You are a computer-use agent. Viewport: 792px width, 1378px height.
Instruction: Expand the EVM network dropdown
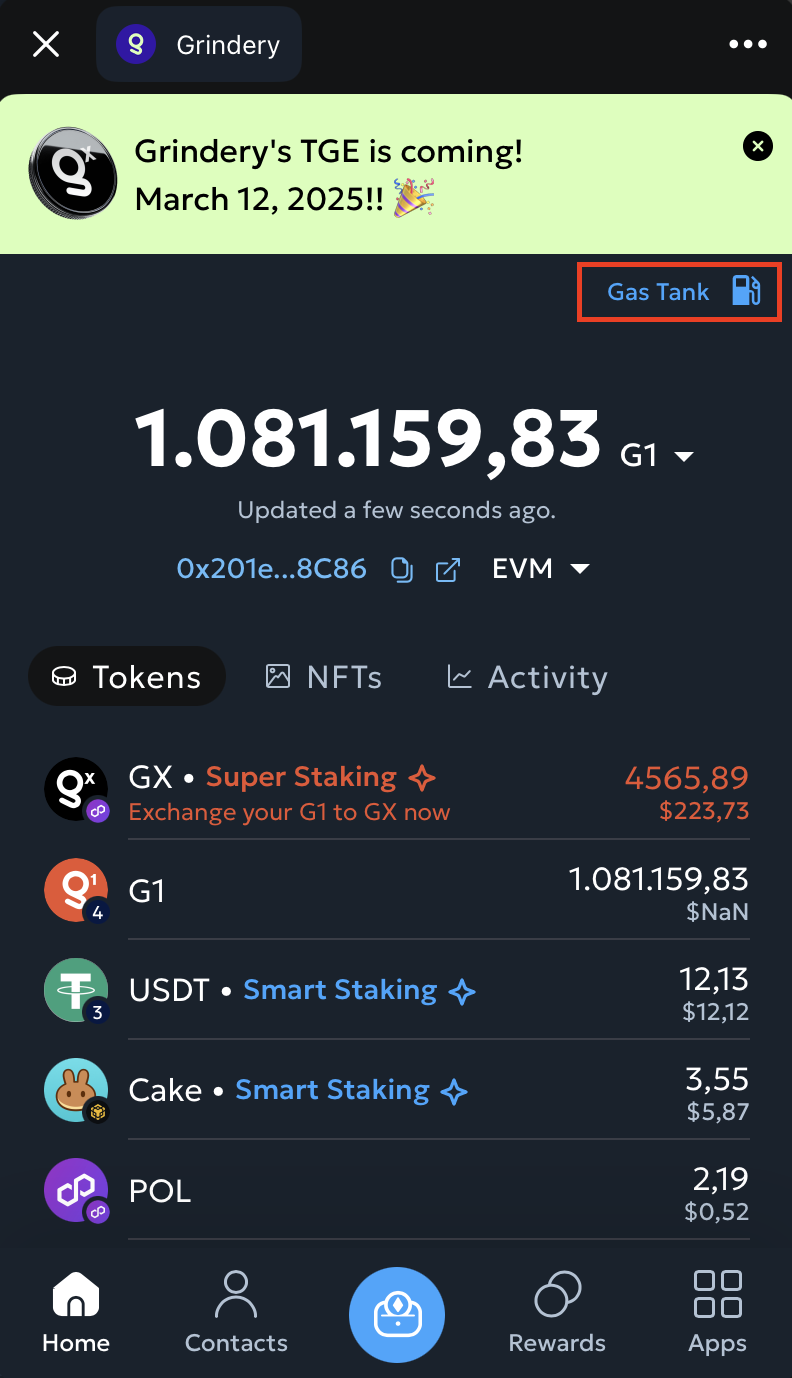[540, 569]
